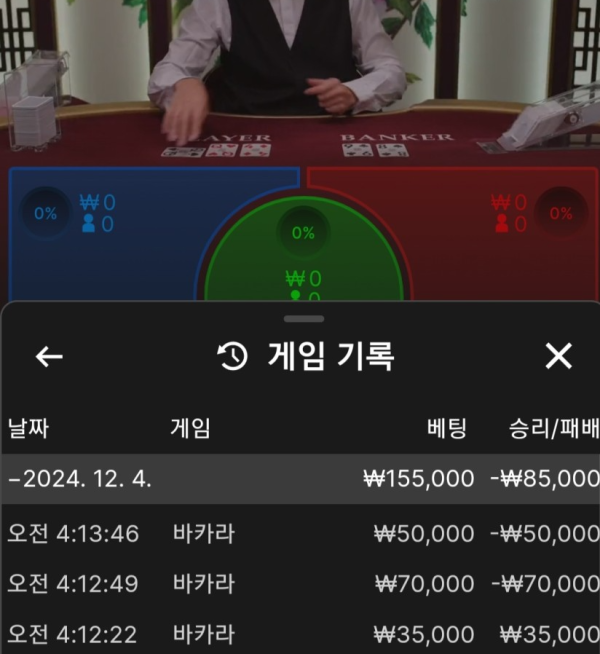This screenshot has width=600, height=654.
Task: Go back from game history panel
Action: click(49, 357)
